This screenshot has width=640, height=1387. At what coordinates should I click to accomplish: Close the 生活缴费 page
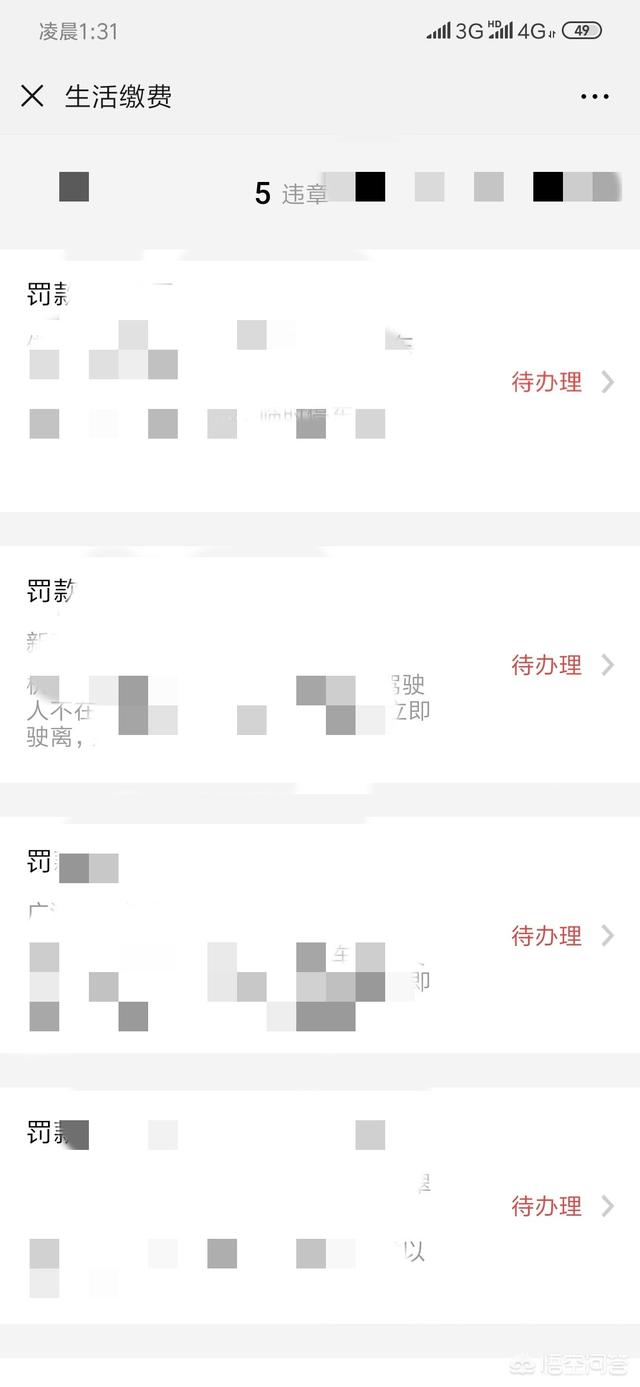(x=32, y=96)
